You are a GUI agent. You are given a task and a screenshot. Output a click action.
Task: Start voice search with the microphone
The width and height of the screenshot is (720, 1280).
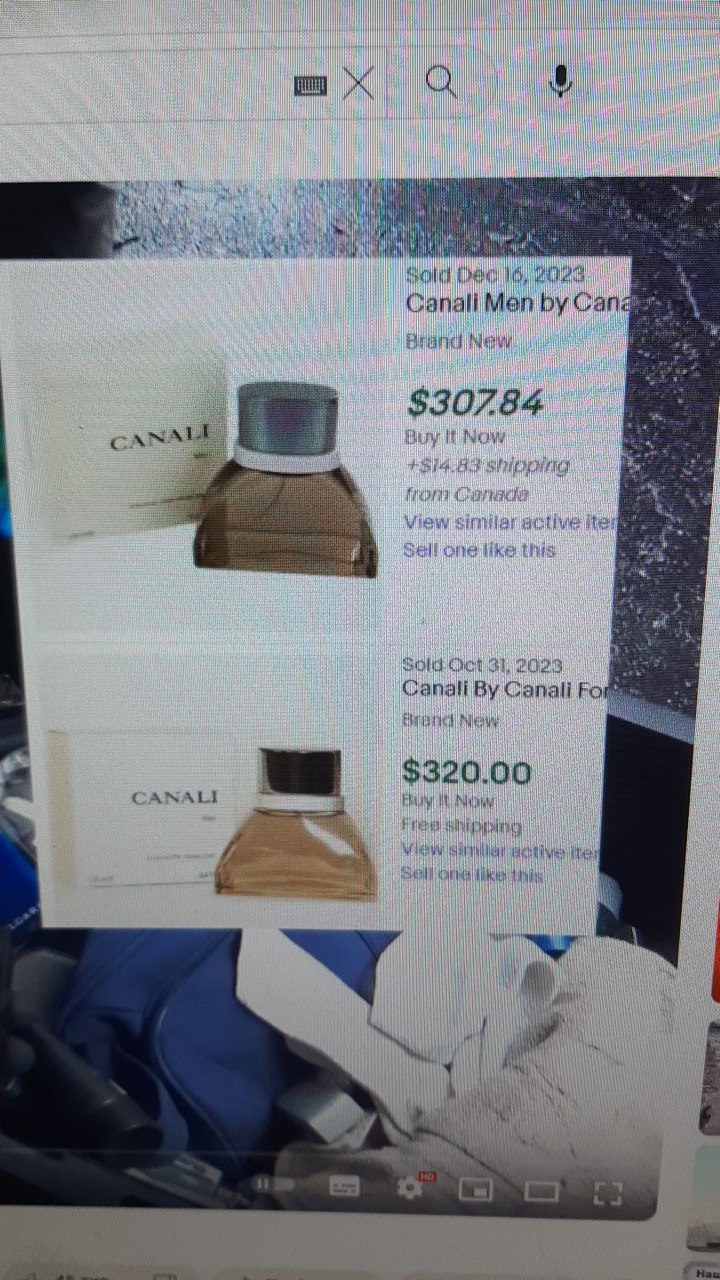click(561, 80)
